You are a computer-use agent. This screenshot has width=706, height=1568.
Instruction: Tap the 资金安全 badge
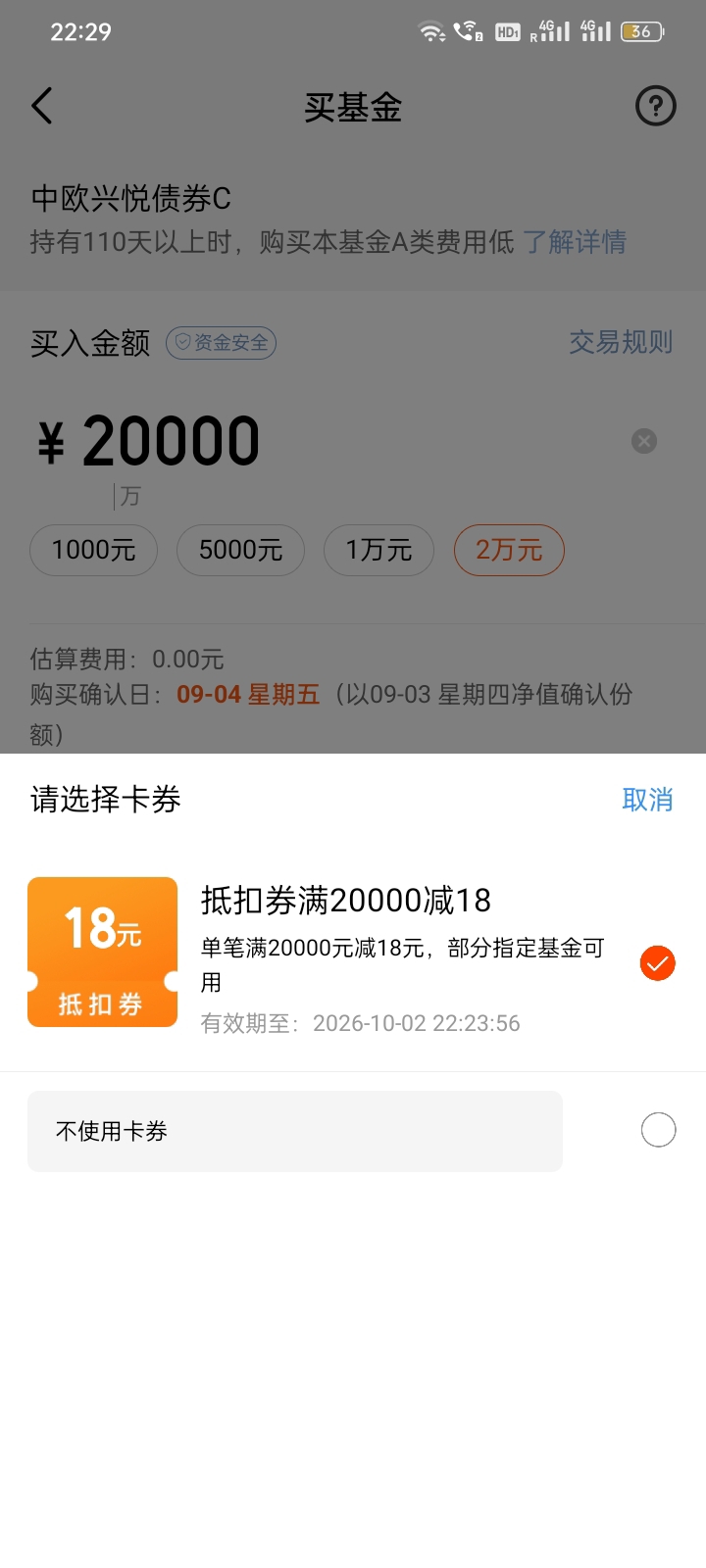click(x=221, y=343)
